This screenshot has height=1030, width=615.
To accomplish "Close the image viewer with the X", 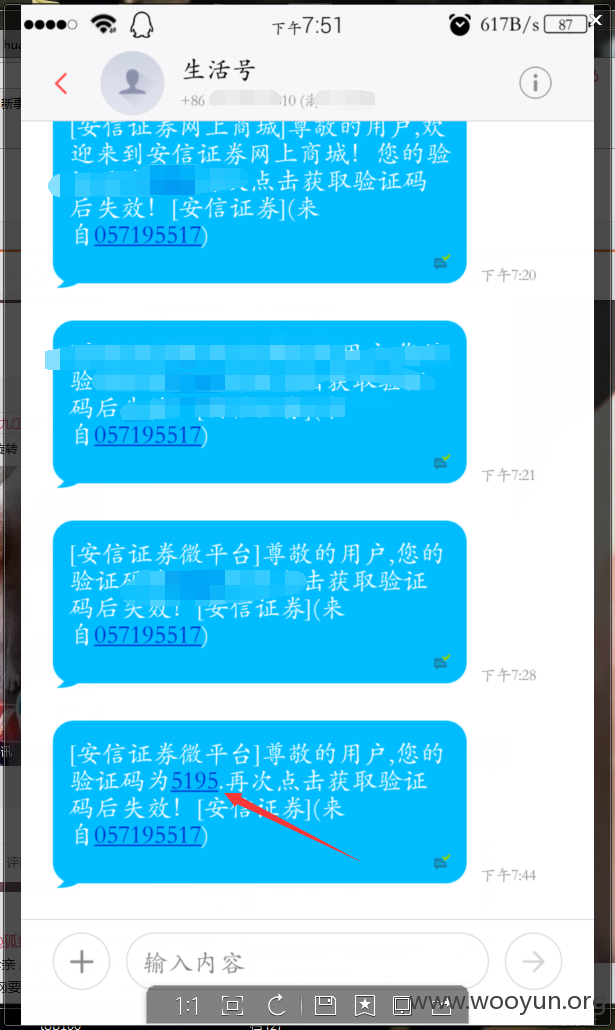I will click(595, 20).
